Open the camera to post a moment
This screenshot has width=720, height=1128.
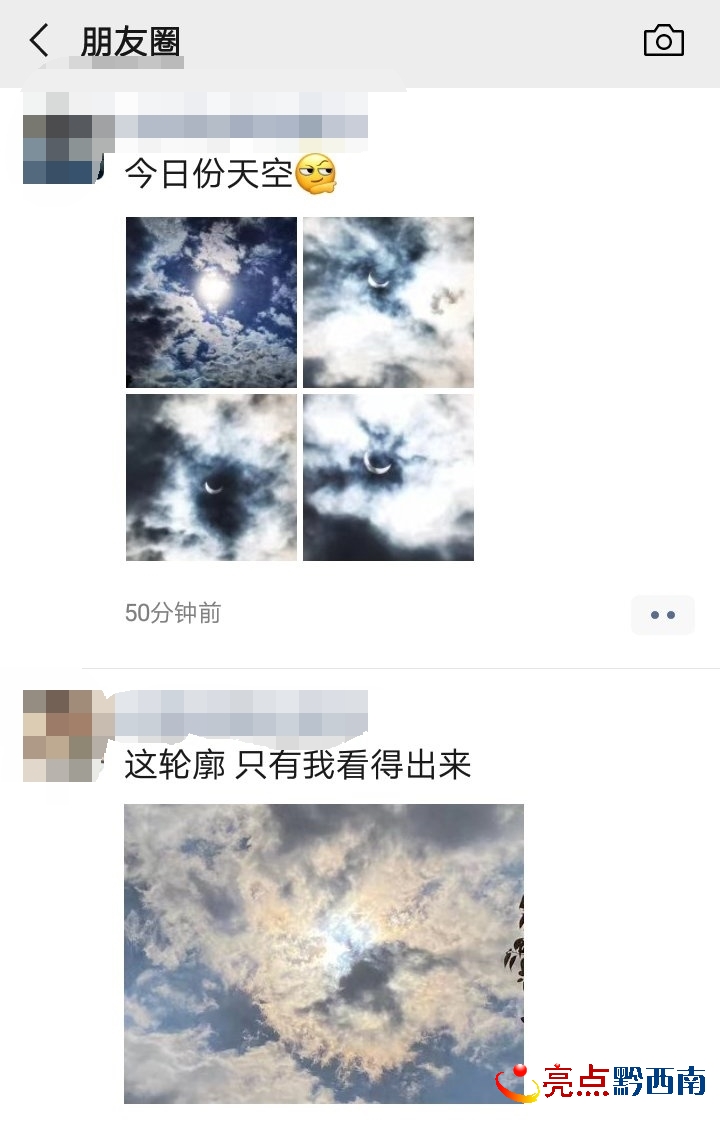[x=663, y=41]
